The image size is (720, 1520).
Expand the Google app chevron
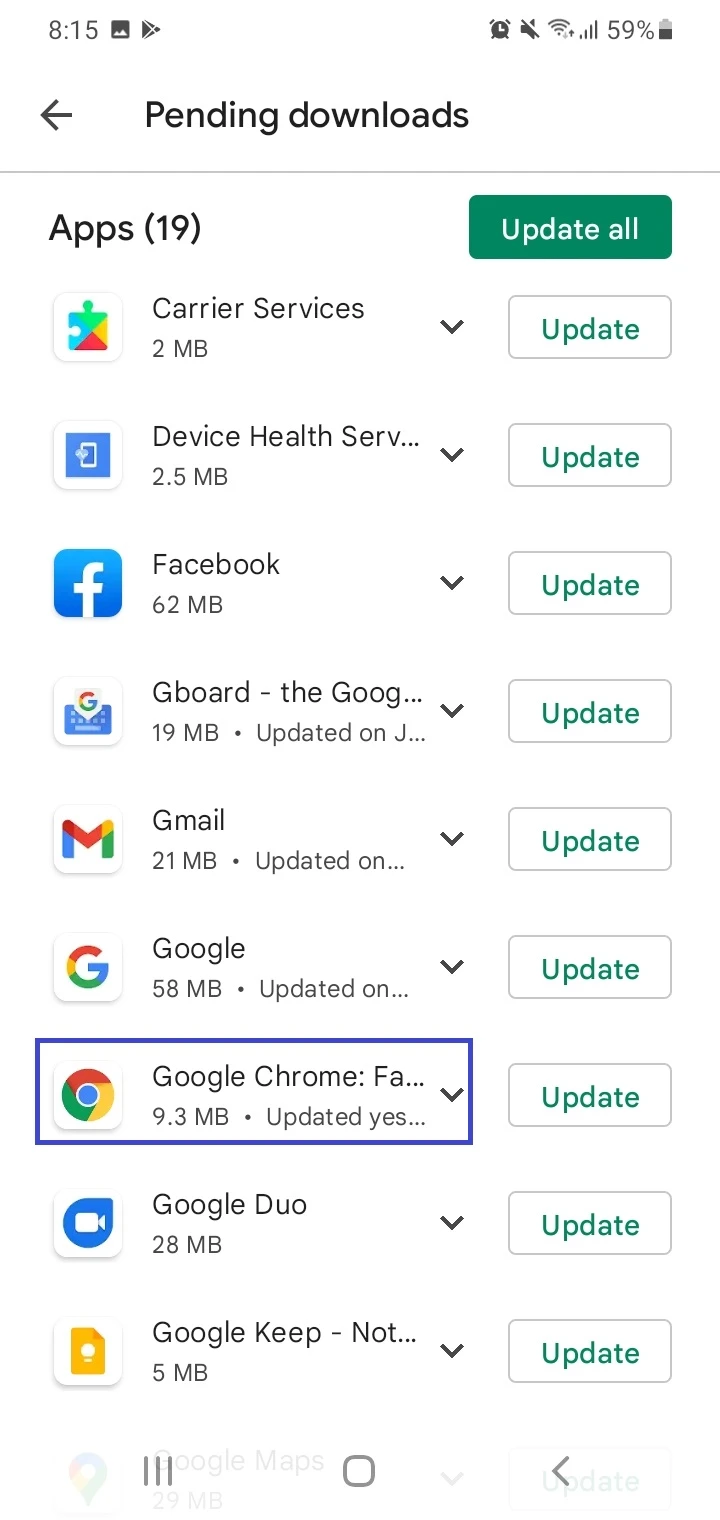pyautogui.click(x=453, y=967)
